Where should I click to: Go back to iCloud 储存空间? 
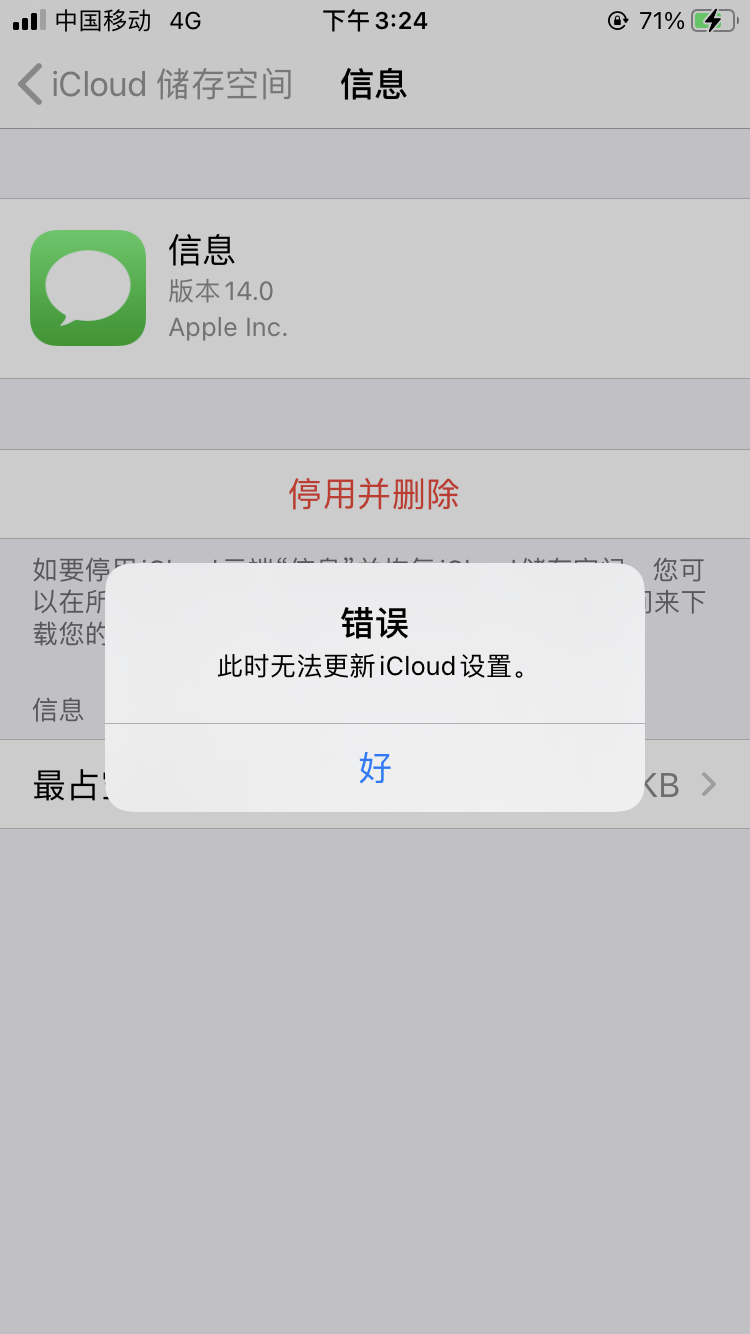tap(155, 84)
